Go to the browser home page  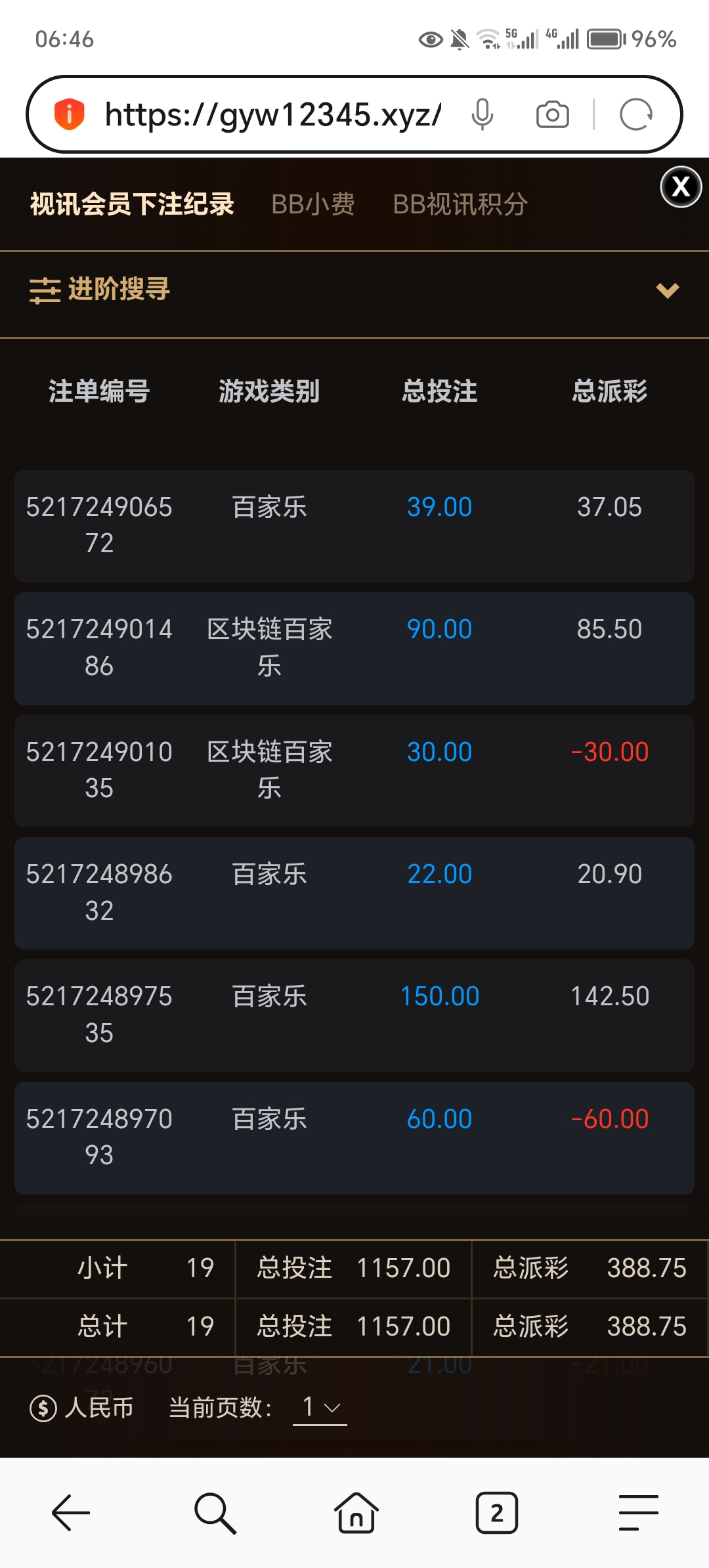click(x=356, y=1513)
